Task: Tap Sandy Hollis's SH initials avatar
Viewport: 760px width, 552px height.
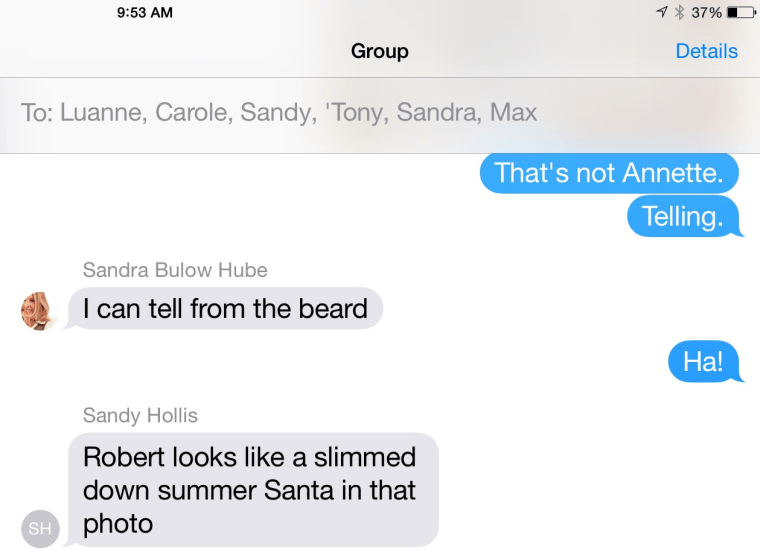Action: tap(40, 528)
